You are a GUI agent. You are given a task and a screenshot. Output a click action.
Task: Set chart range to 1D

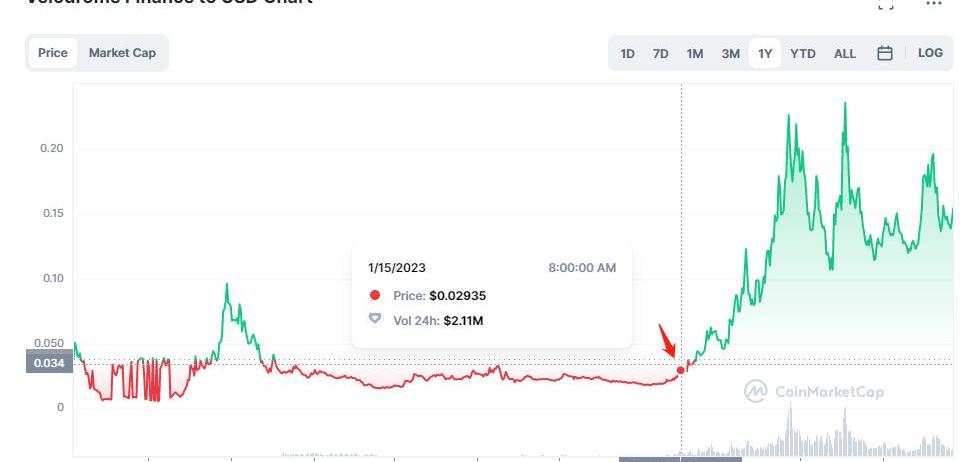coord(627,54)
